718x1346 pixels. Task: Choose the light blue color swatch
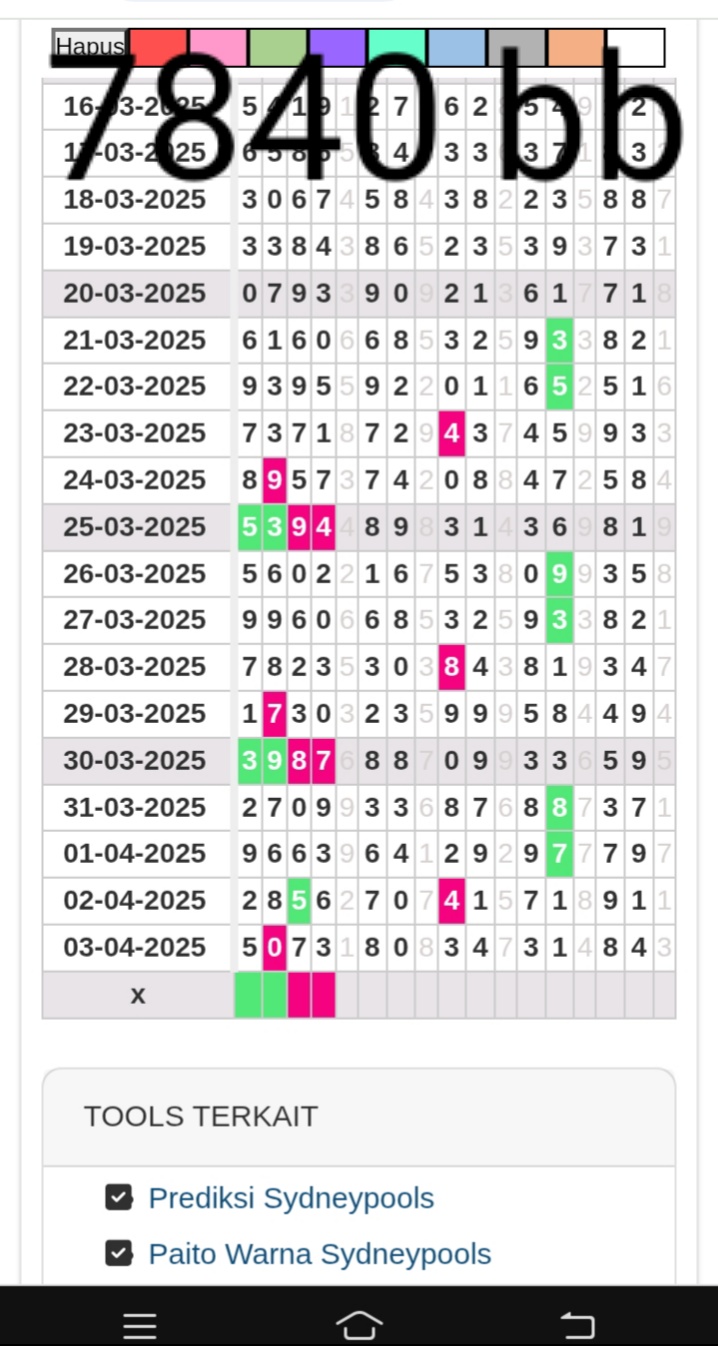pos(457,47)
